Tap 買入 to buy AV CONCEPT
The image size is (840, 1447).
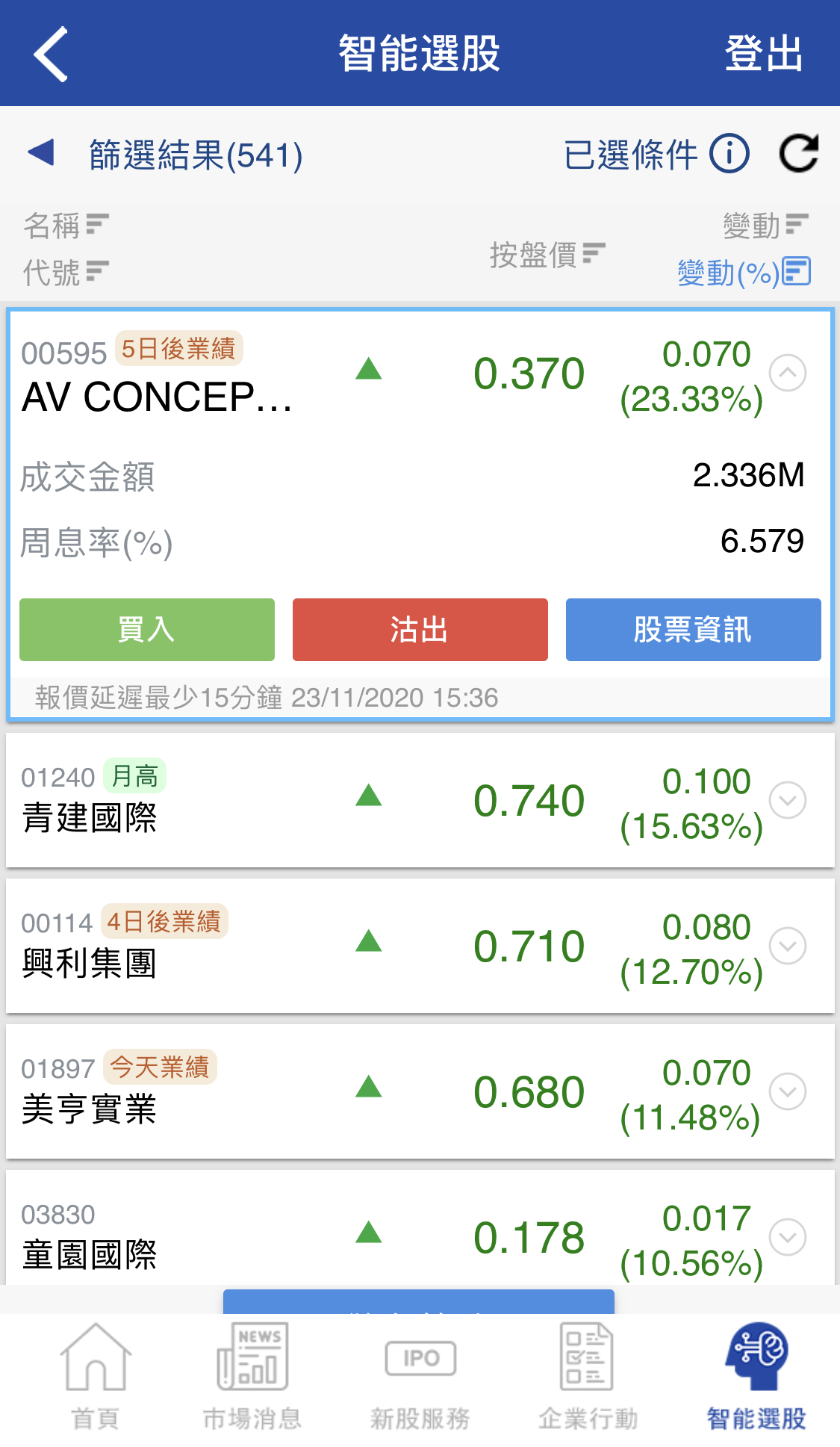click(x=147, y=630)
